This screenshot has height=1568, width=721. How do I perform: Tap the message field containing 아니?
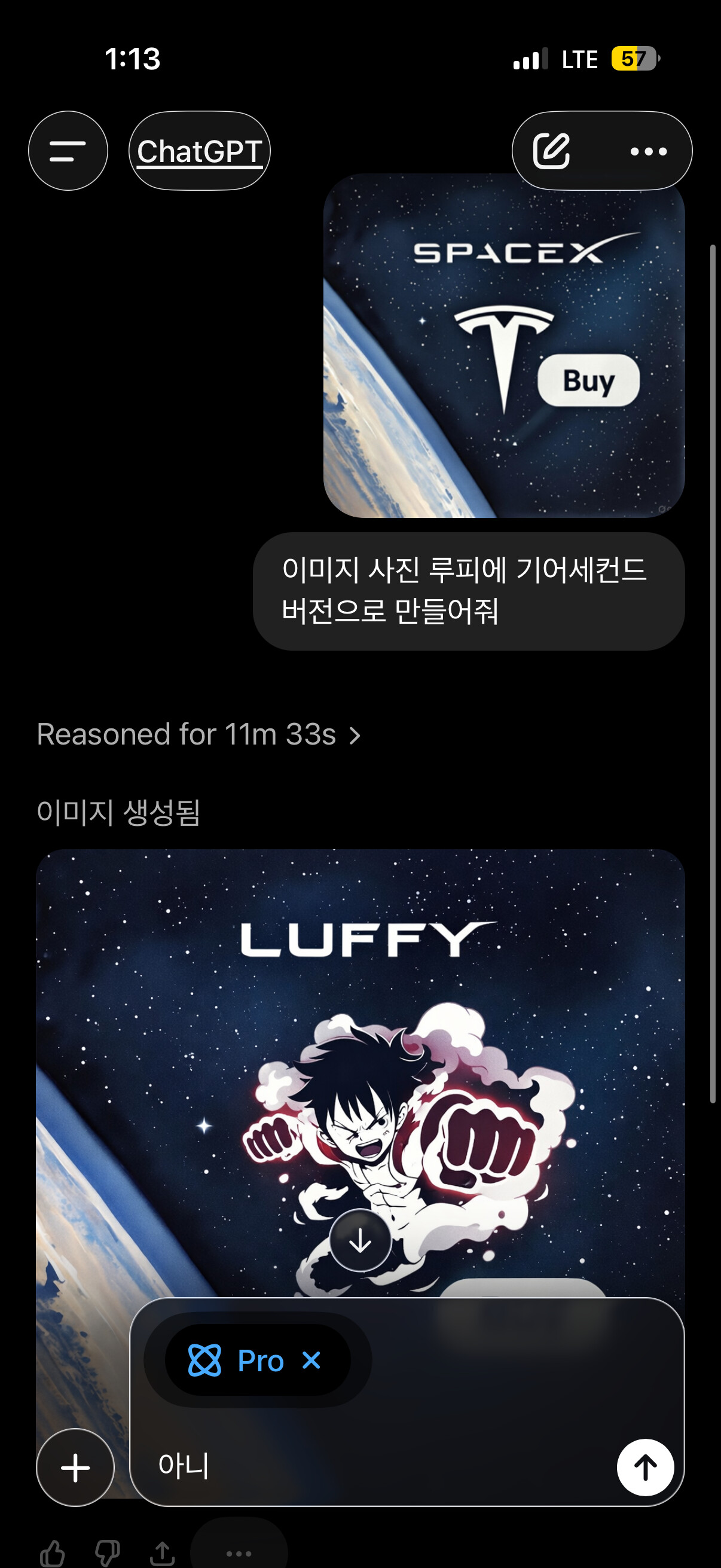[377, 1465]
